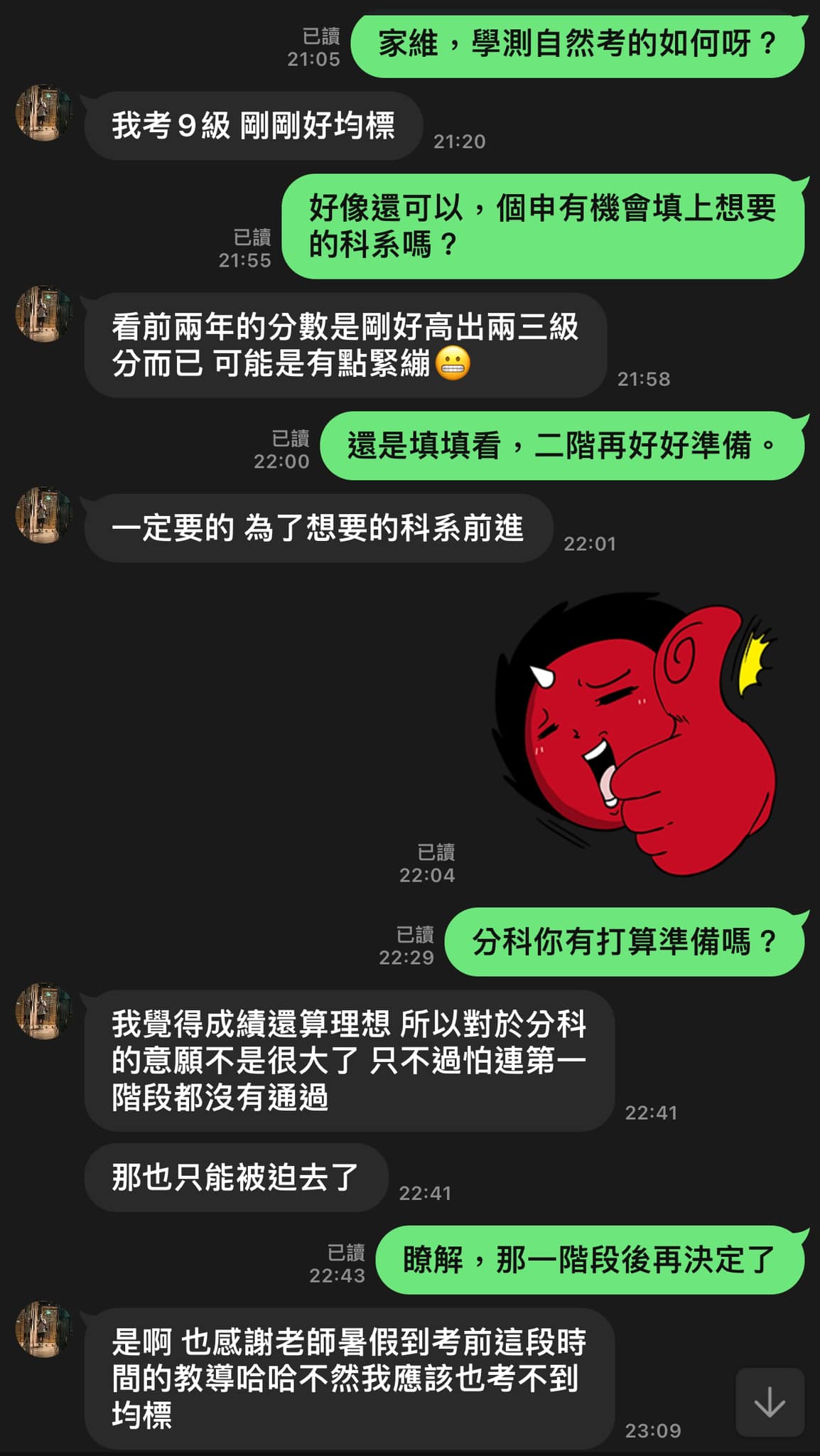Jump to latest messages with the down arrow
Viewport: 820px width, 1456px height.
tap(770, 1402)
